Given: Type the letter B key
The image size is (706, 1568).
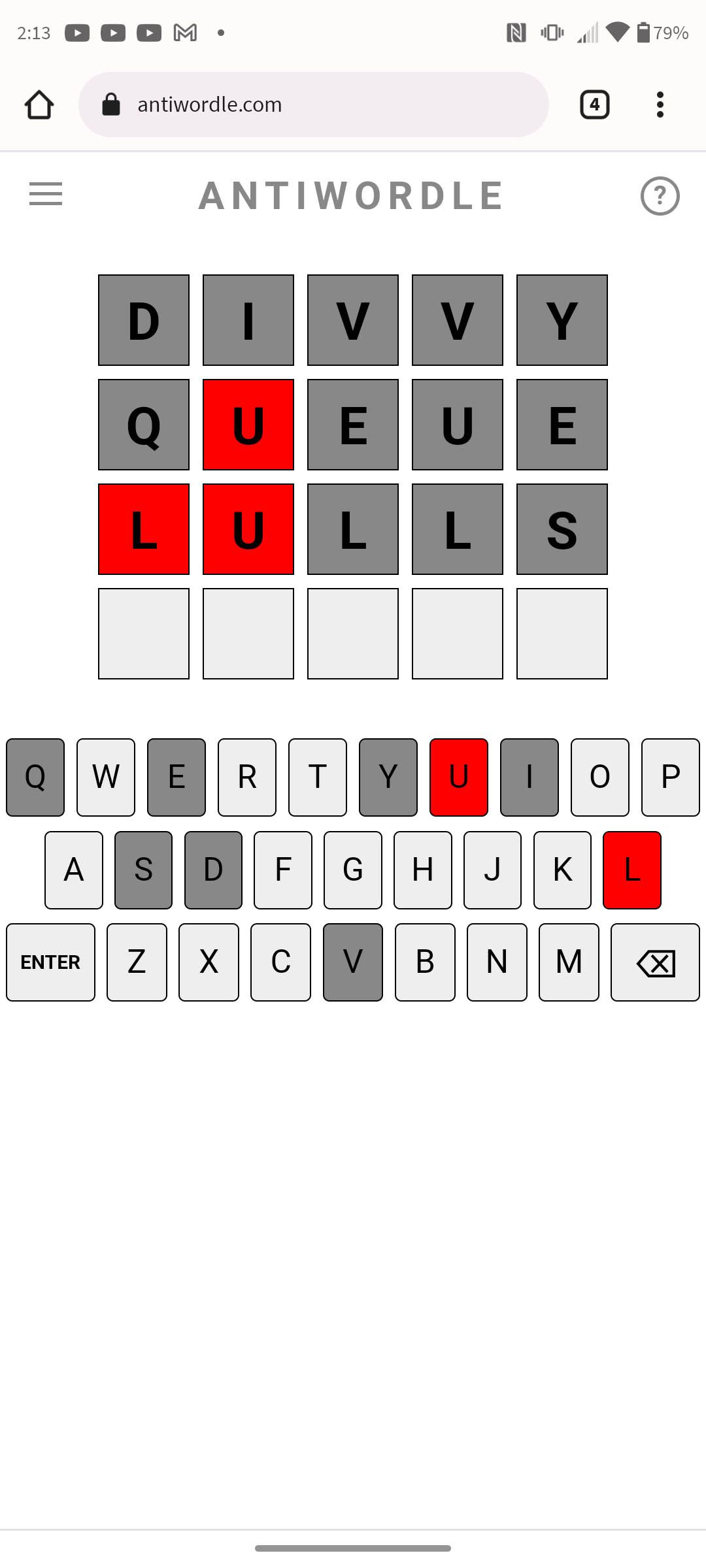Looking at the screenshot, I should 425,962.
